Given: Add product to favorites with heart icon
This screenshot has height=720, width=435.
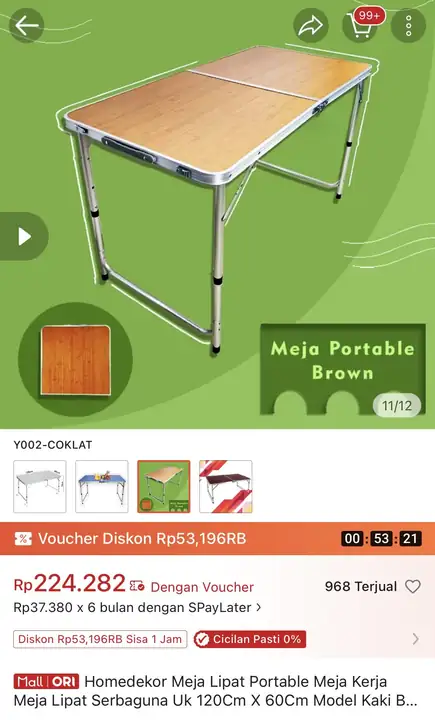Looking at the screenshot, I should (x=412, y=586).
